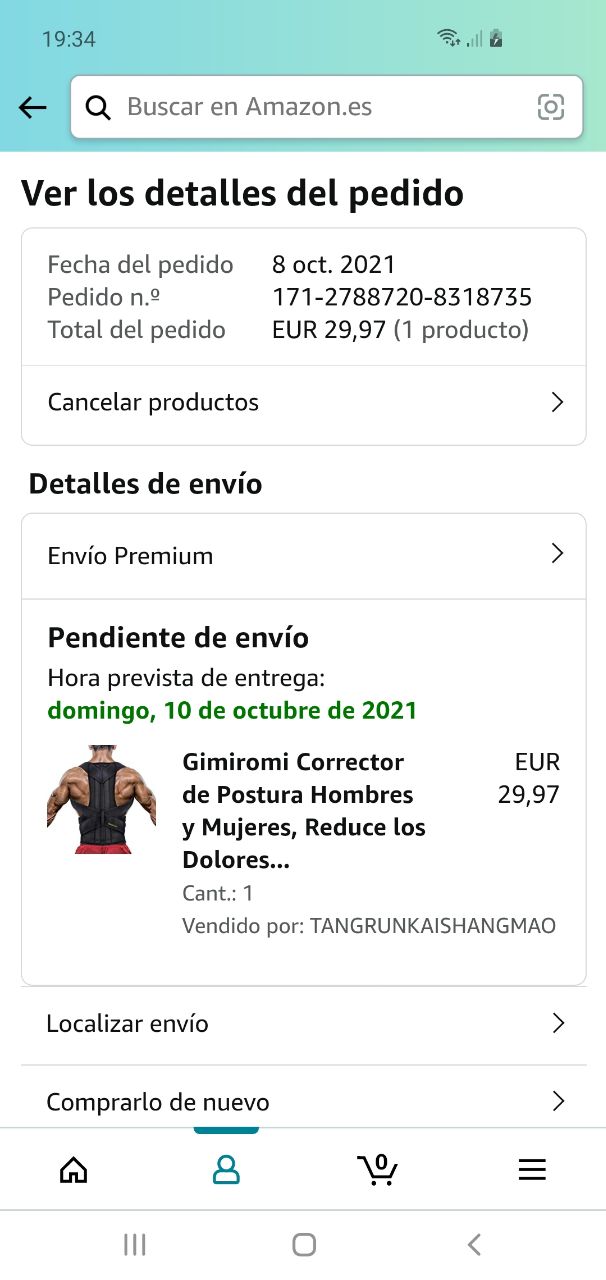Tap the Buscar en Amazon.es search field
Viewport: 606px width, 1280px height.
tap(300, 108)
